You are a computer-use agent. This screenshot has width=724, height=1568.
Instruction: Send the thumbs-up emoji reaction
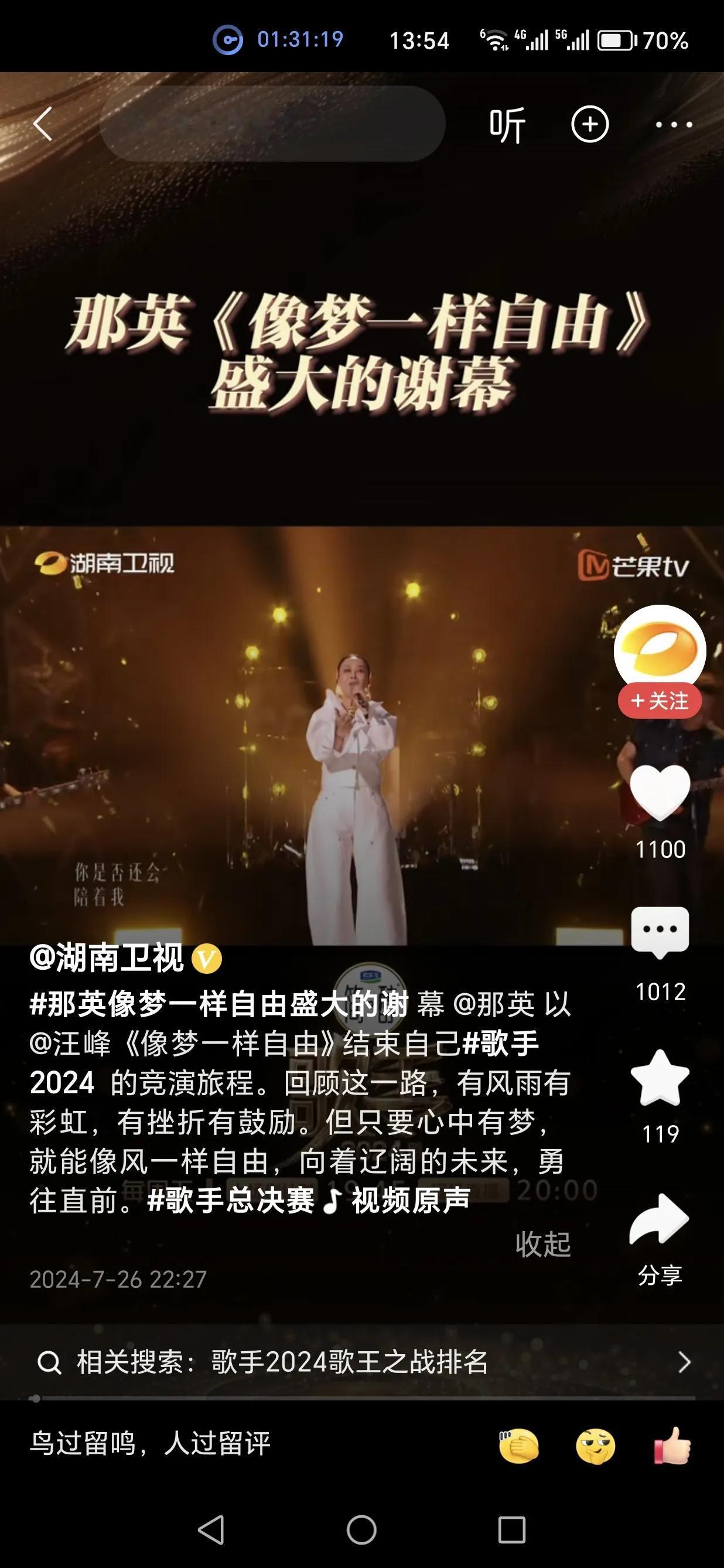tap(673, 1445)
